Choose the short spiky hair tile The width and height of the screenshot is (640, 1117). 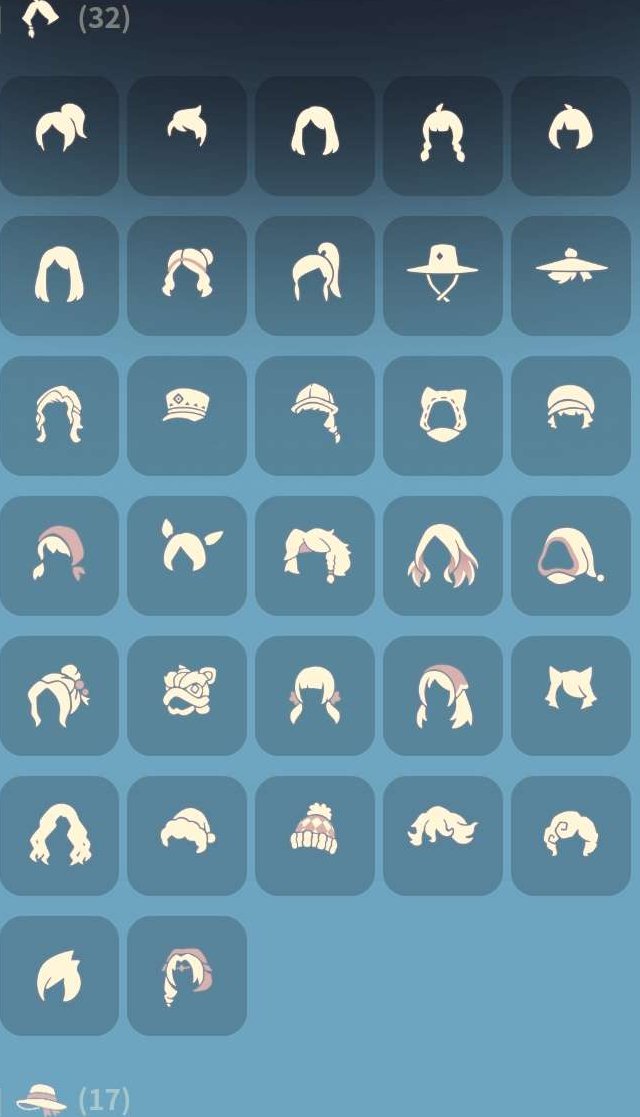pyautogui.click(x=187, y=135)
